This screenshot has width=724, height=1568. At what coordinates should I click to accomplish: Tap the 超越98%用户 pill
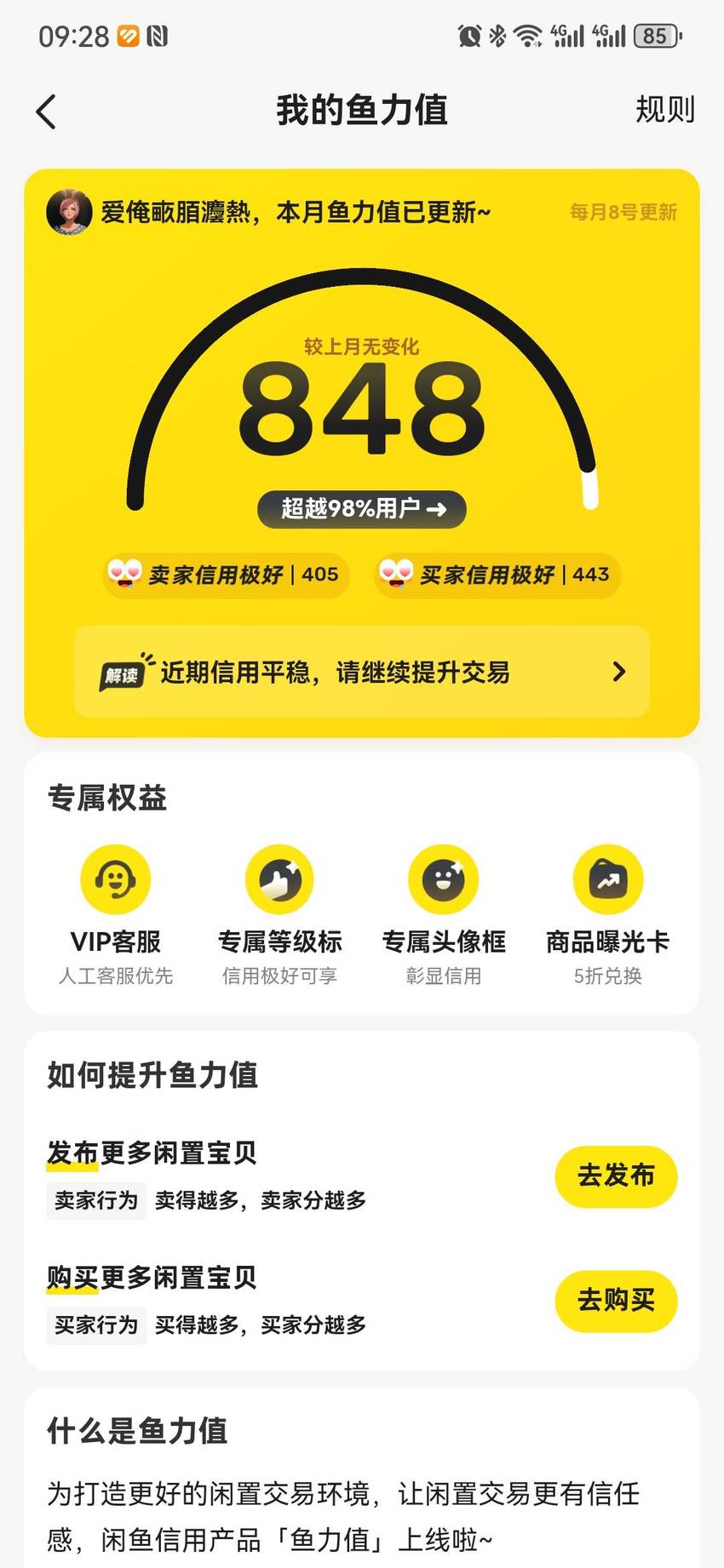[362, 509]
